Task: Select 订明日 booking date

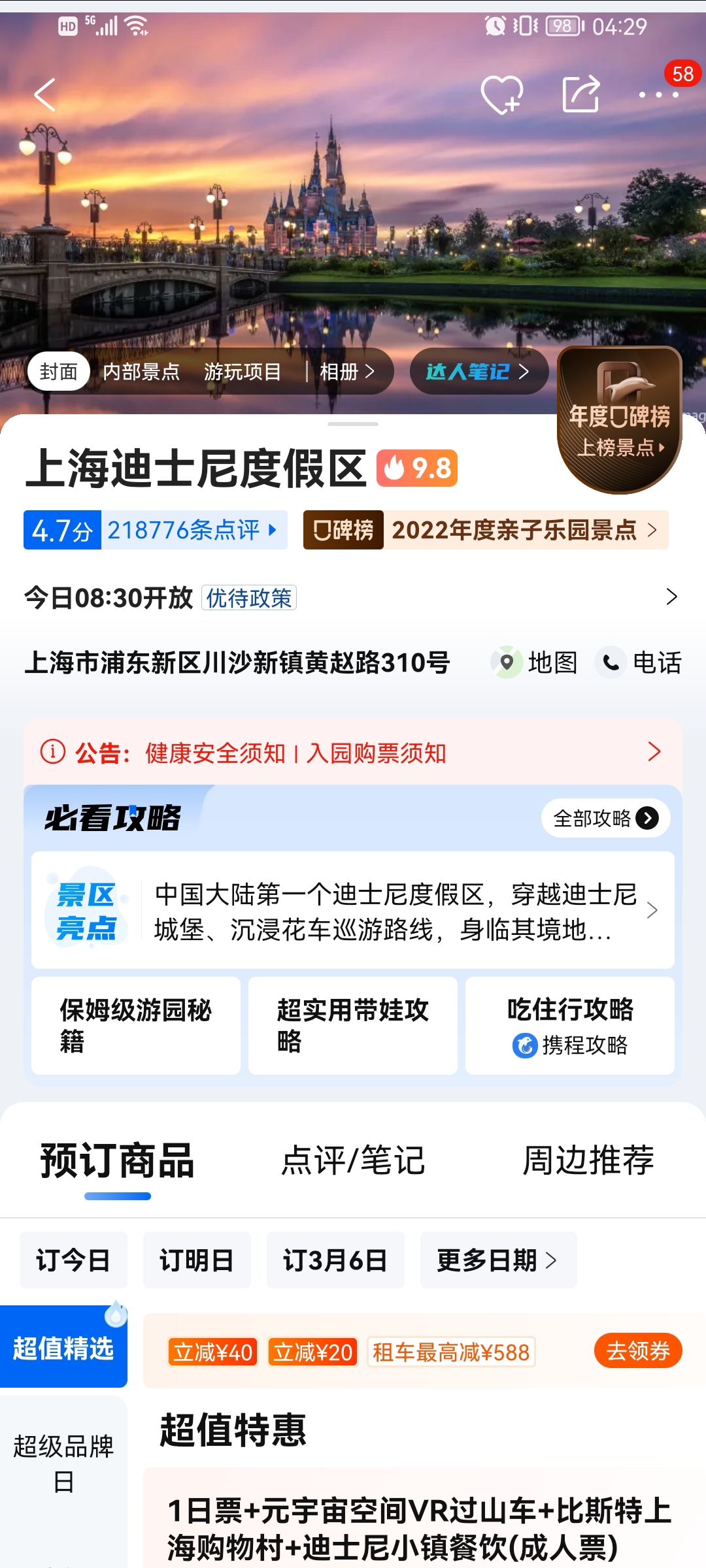Action: (x=197, y=1260)
